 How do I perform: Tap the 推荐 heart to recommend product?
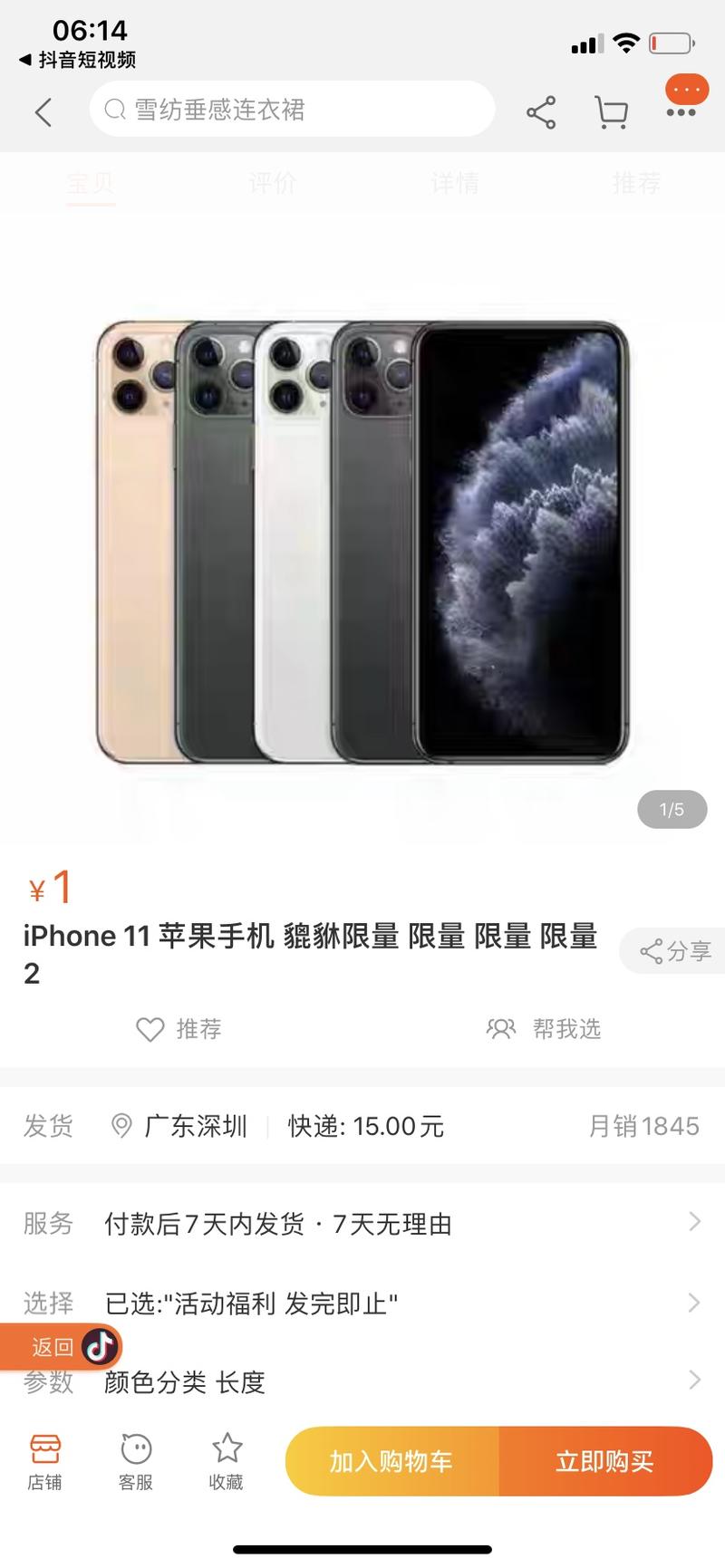coord(179,1029)
